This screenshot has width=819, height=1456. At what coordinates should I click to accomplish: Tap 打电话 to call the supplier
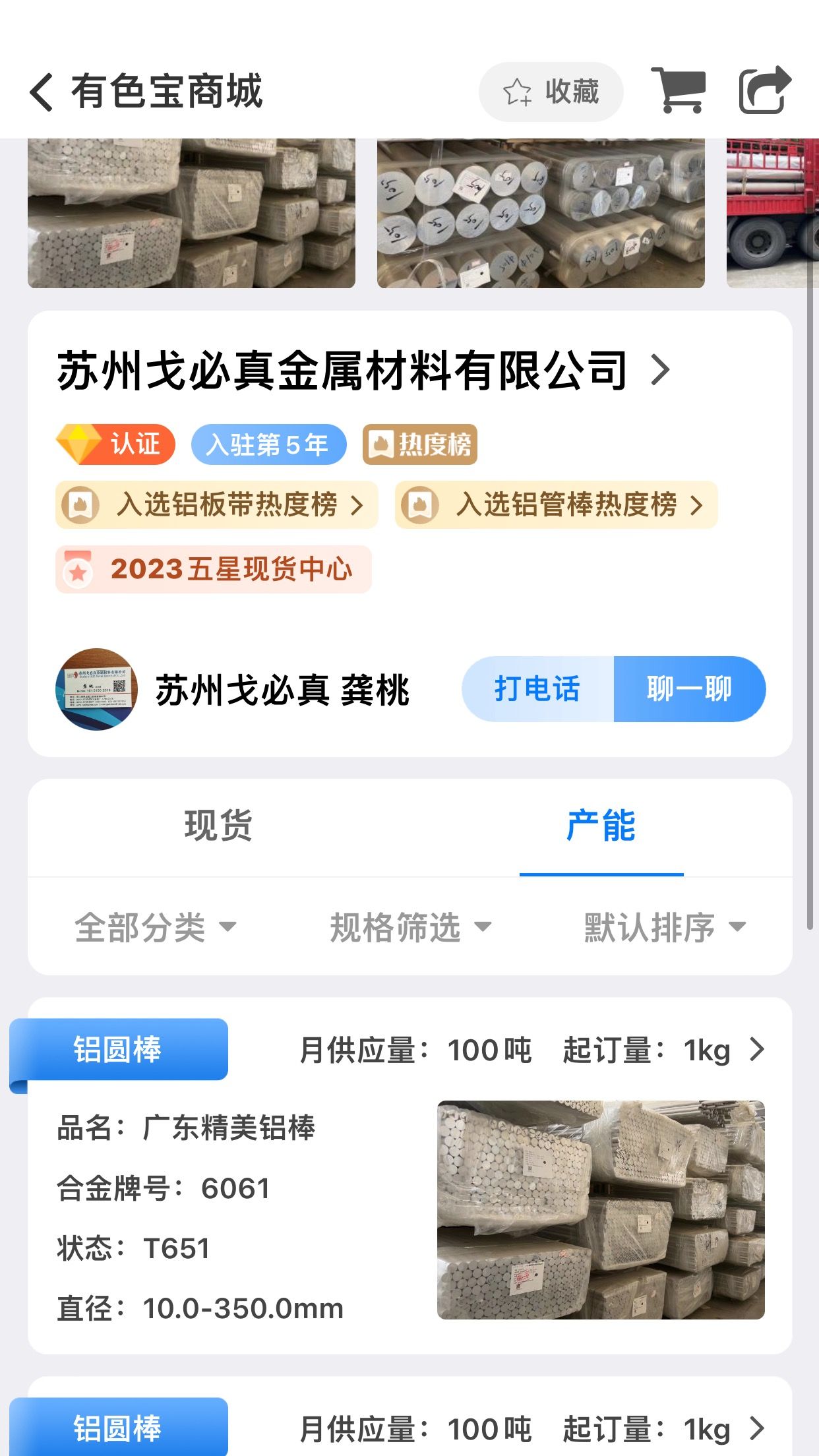point(537,689)
